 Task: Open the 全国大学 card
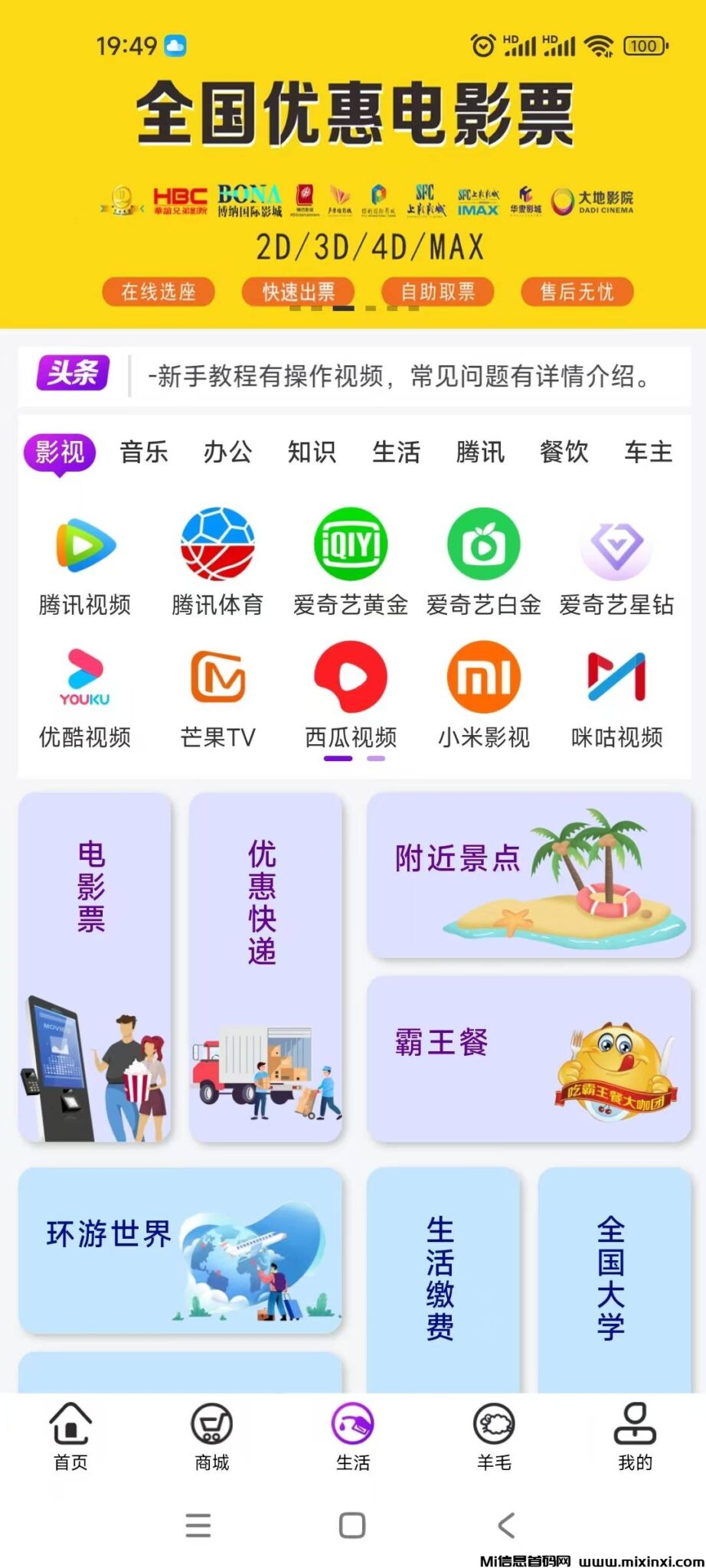point(614,1279)
